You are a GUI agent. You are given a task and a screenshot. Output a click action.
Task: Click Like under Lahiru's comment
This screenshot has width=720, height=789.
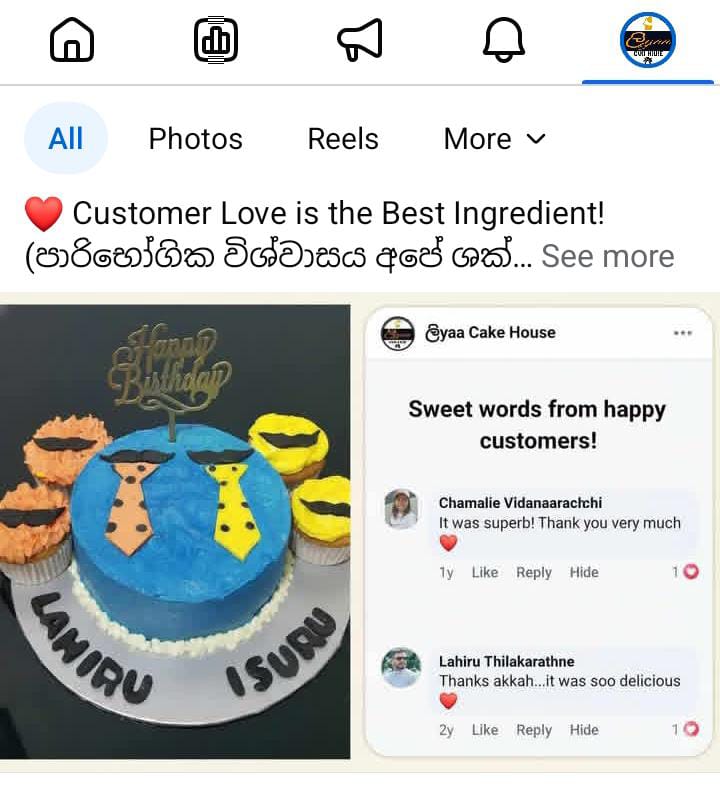486,730
